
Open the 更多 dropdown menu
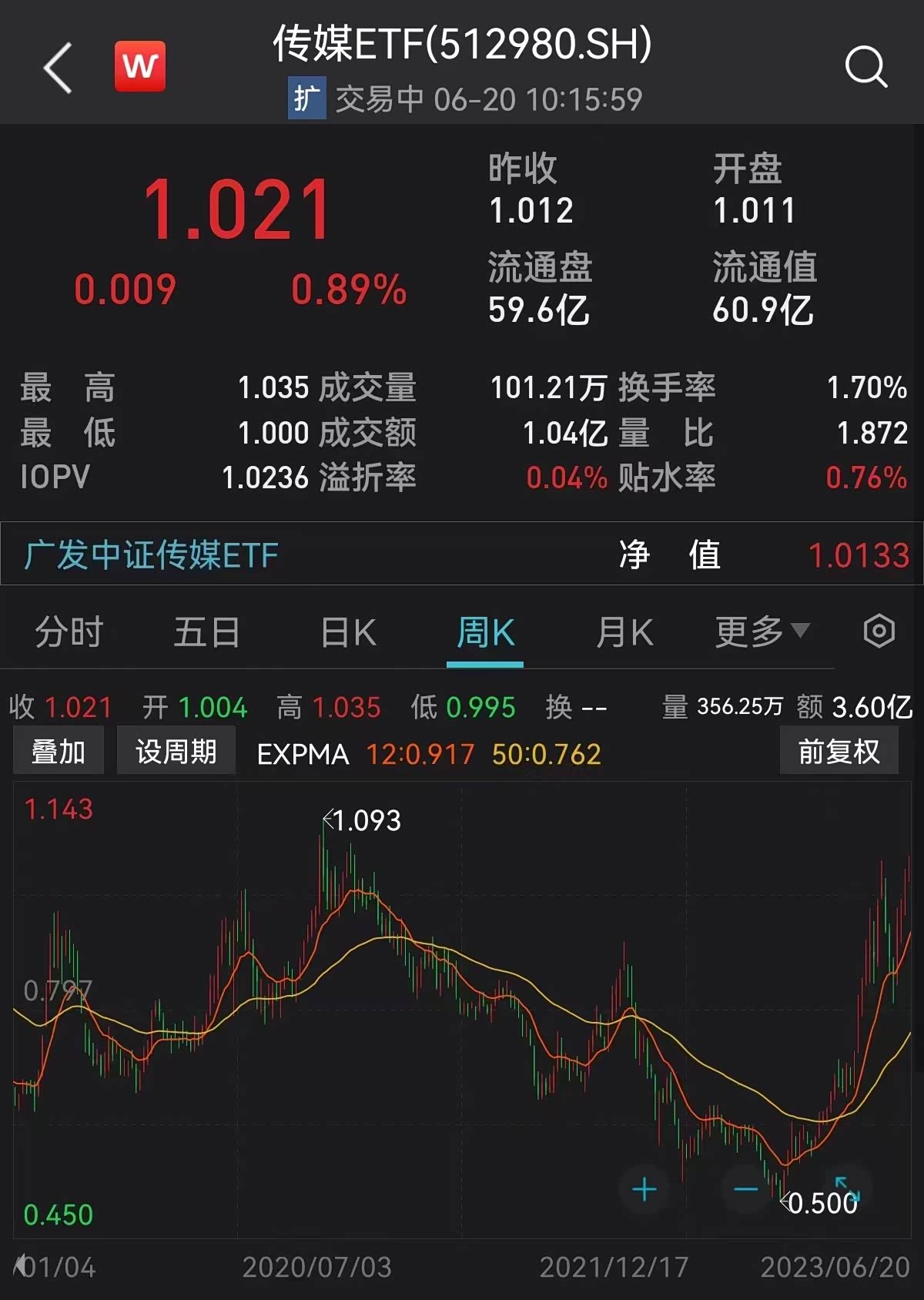(x=762, y=632)
